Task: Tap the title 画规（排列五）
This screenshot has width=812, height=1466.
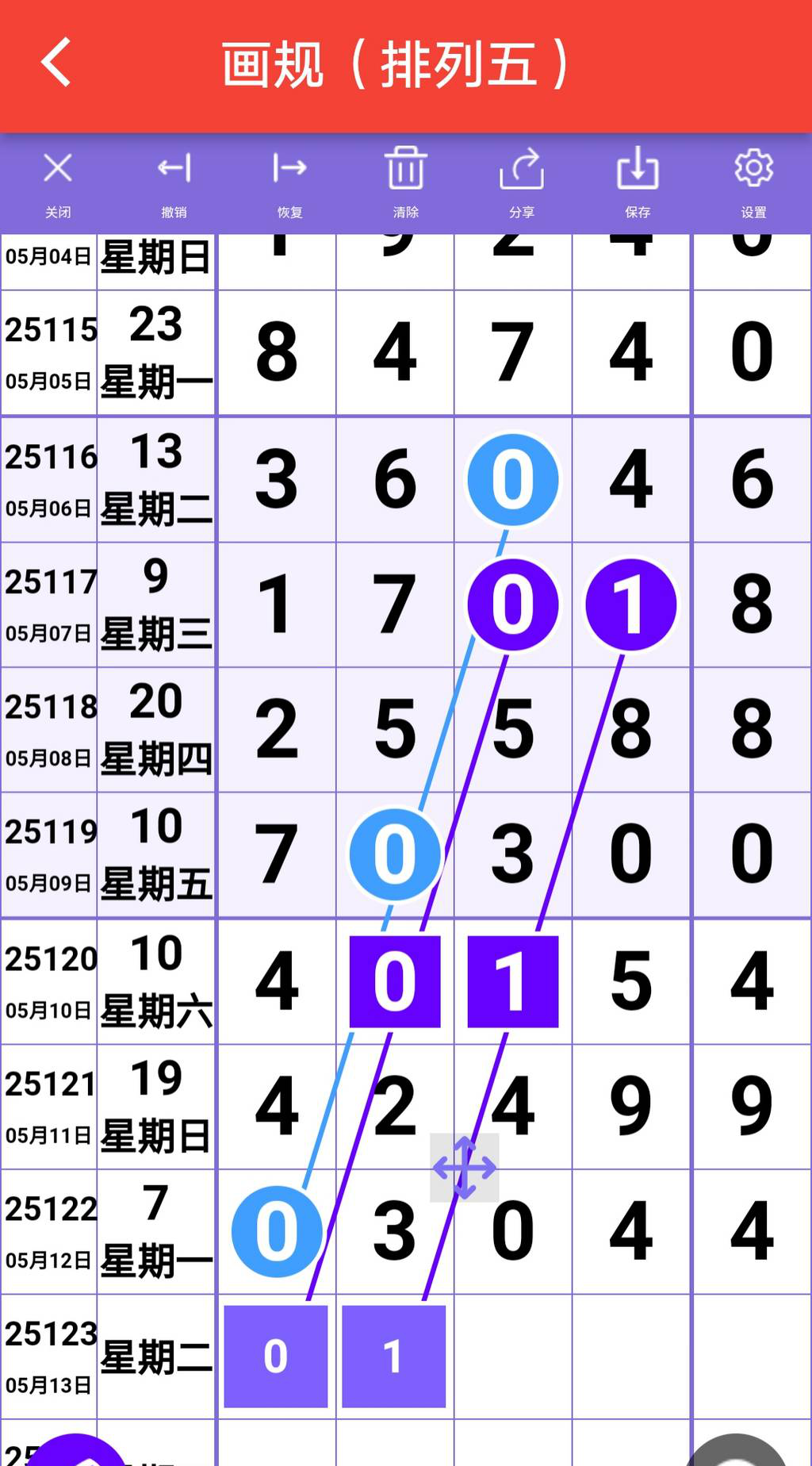Action: 396,63
